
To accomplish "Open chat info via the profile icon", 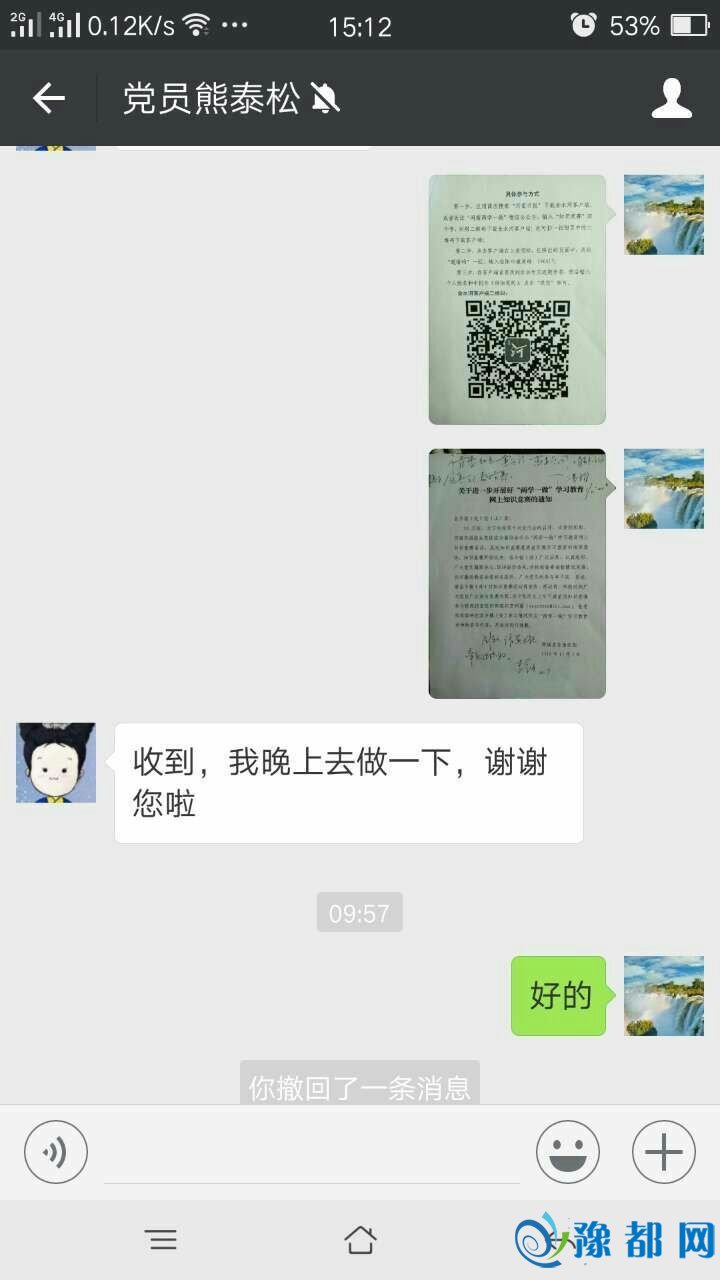I will [671, 98].
